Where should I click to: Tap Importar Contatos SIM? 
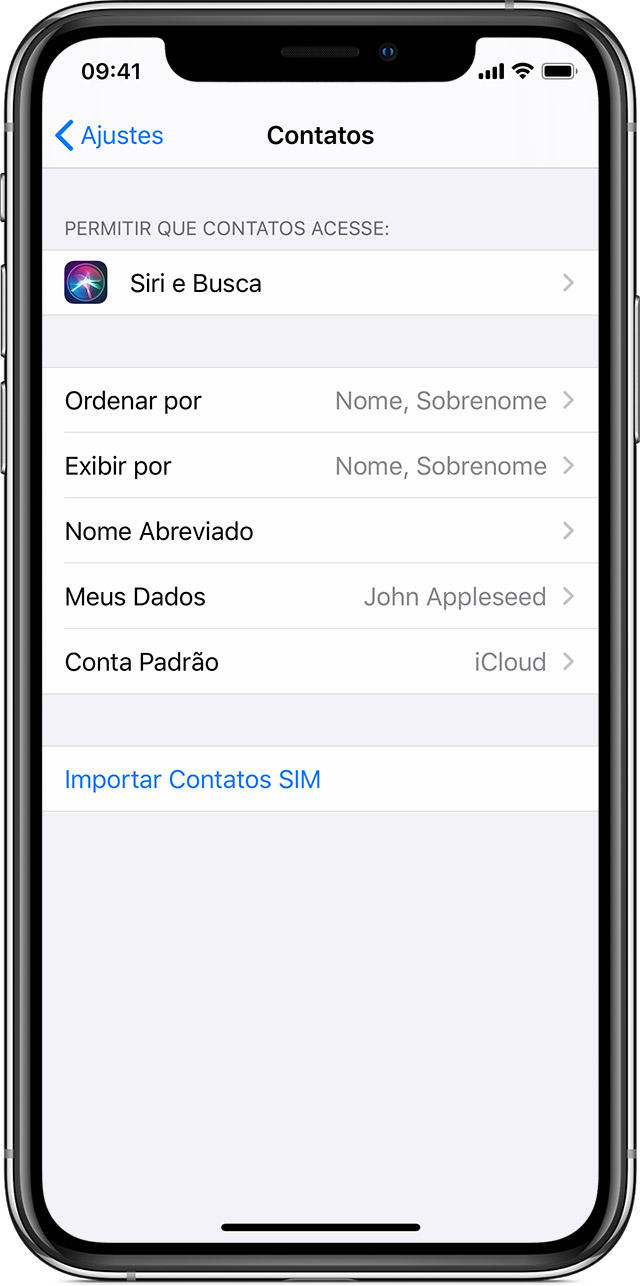point(193,780)
